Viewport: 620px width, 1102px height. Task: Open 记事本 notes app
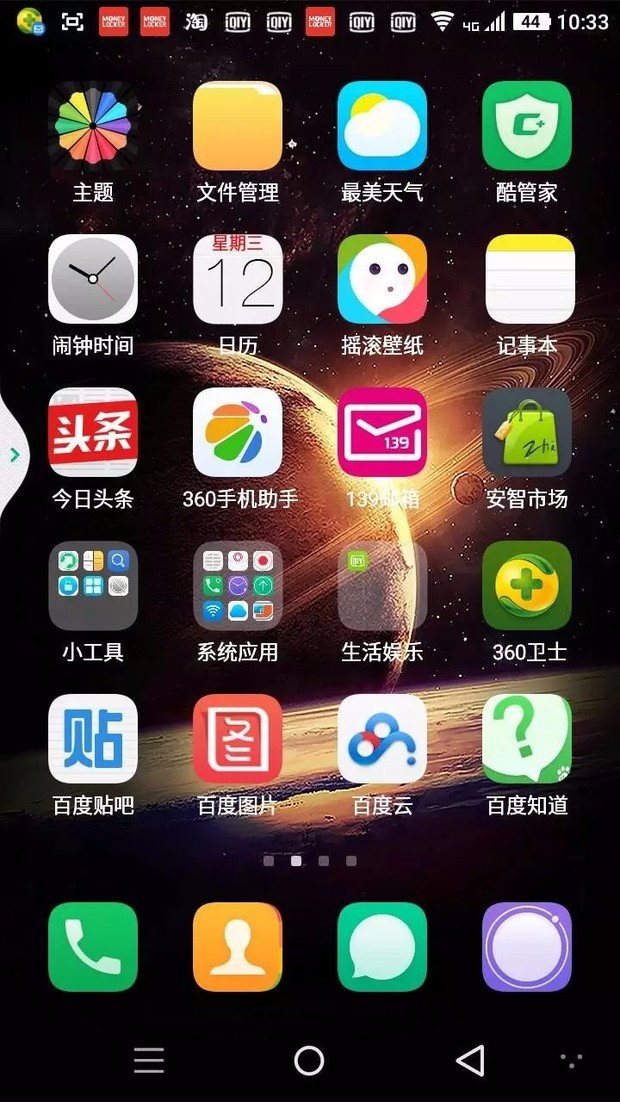527,279
